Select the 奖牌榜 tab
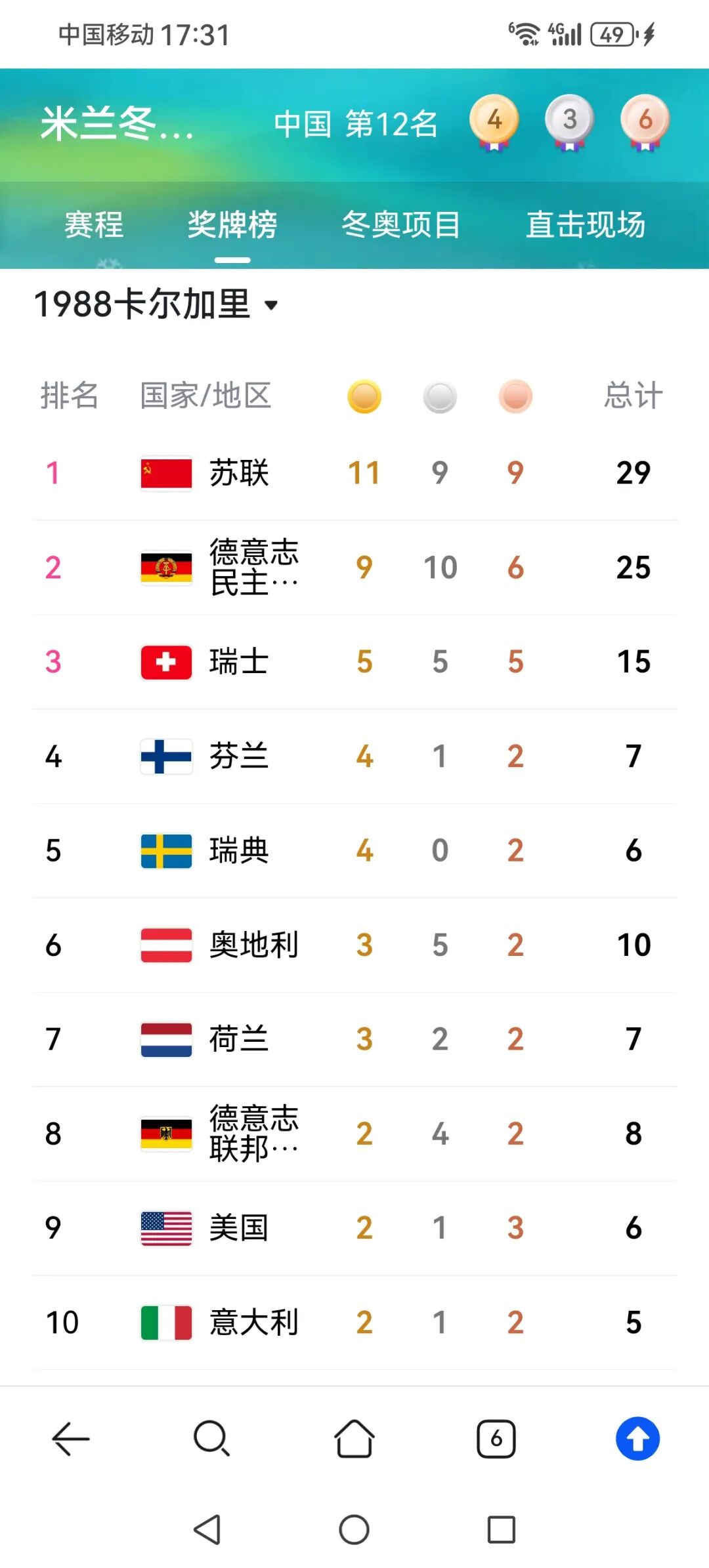This screenshot has width=709, height=1568. [232, 225]
